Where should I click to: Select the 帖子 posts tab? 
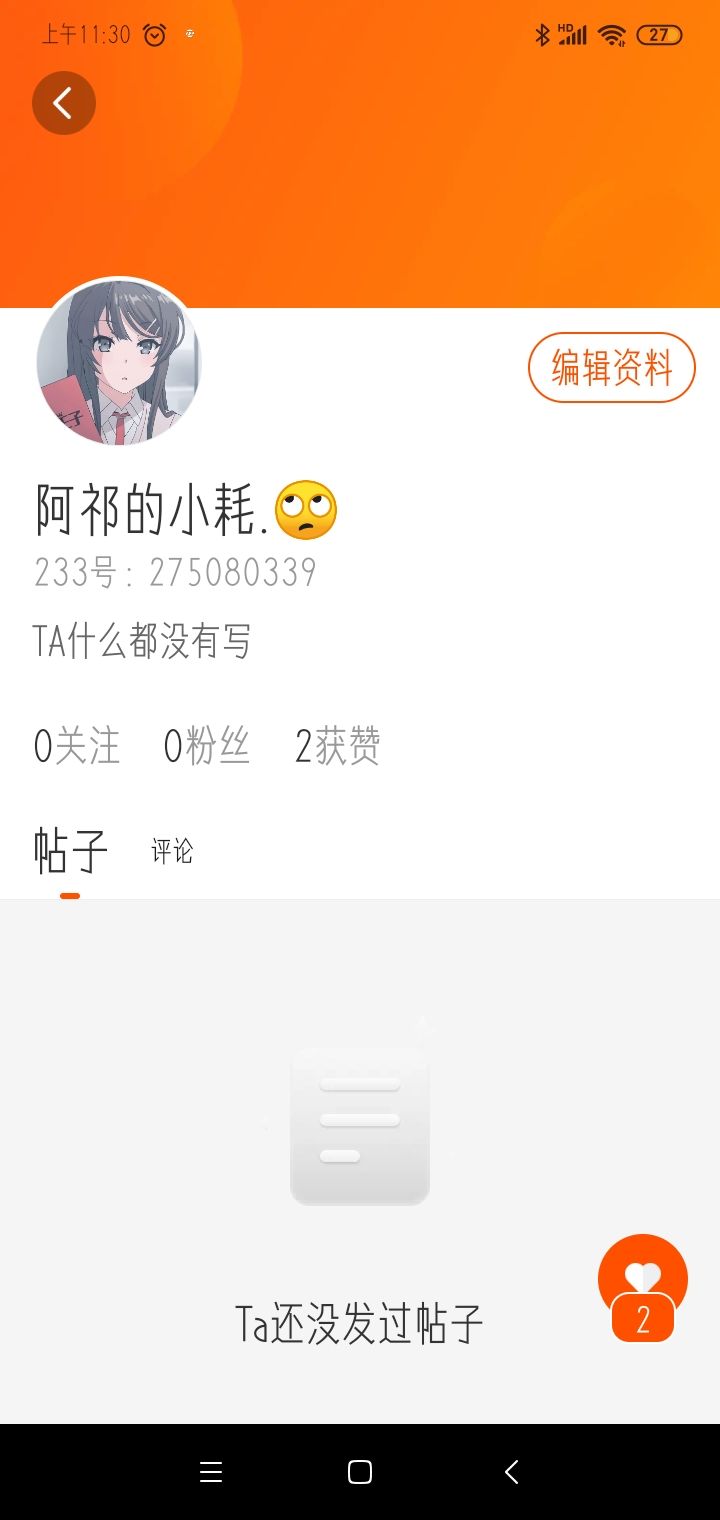70,850
